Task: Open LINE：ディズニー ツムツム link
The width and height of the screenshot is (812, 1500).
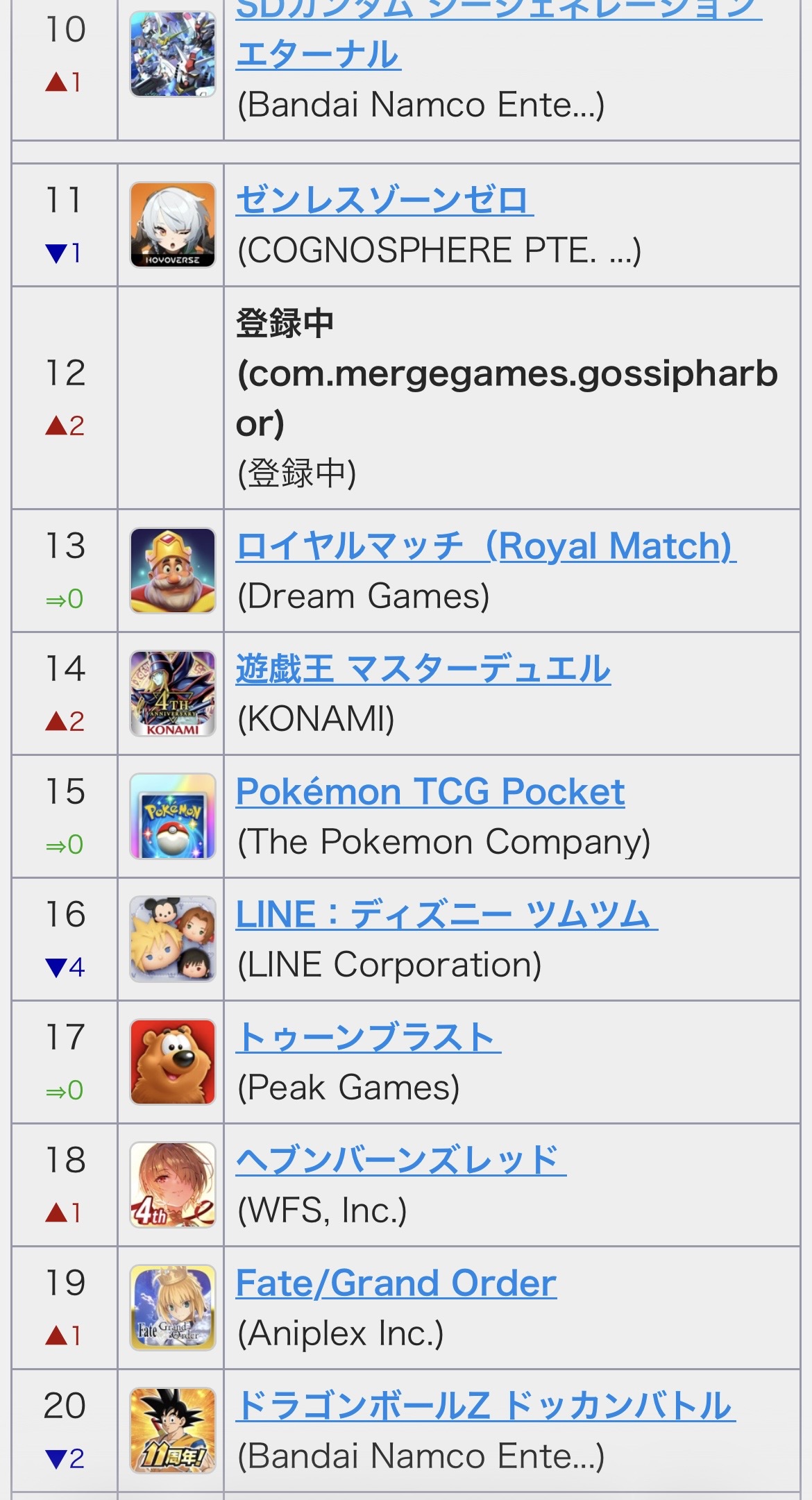Action: (x=446, y=914)
